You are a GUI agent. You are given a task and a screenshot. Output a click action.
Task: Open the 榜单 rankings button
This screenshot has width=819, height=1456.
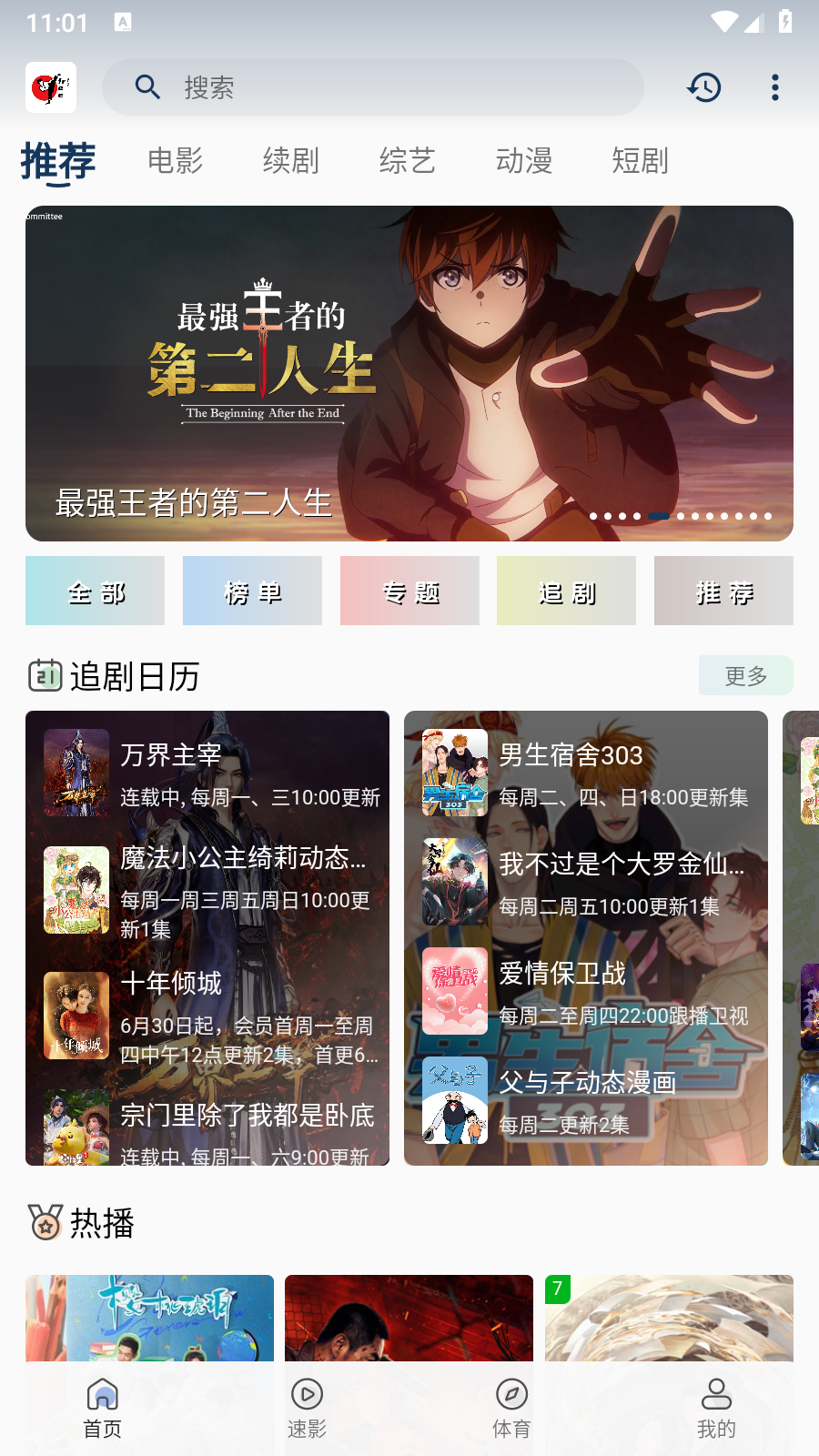(x=252, y=591)
